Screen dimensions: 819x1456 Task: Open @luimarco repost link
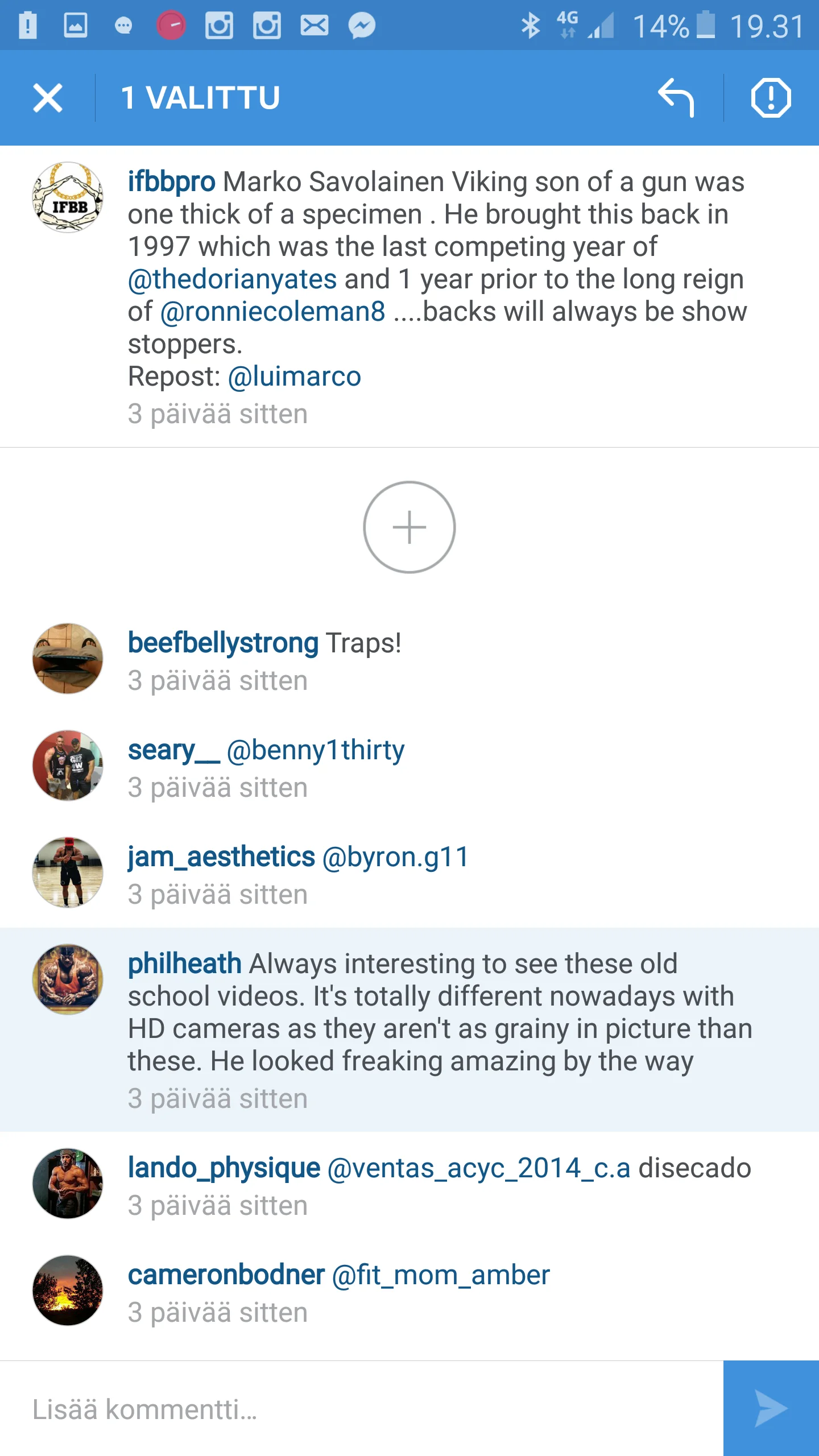tap(294, 377)
